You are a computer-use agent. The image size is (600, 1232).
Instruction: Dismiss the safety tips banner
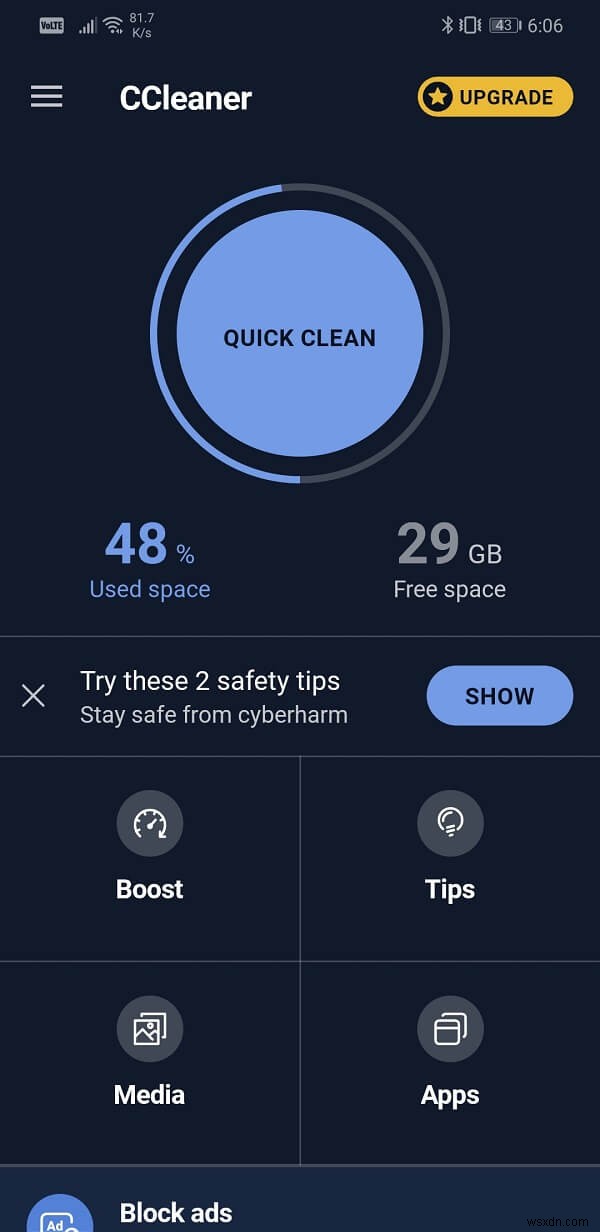coord(34,696)
